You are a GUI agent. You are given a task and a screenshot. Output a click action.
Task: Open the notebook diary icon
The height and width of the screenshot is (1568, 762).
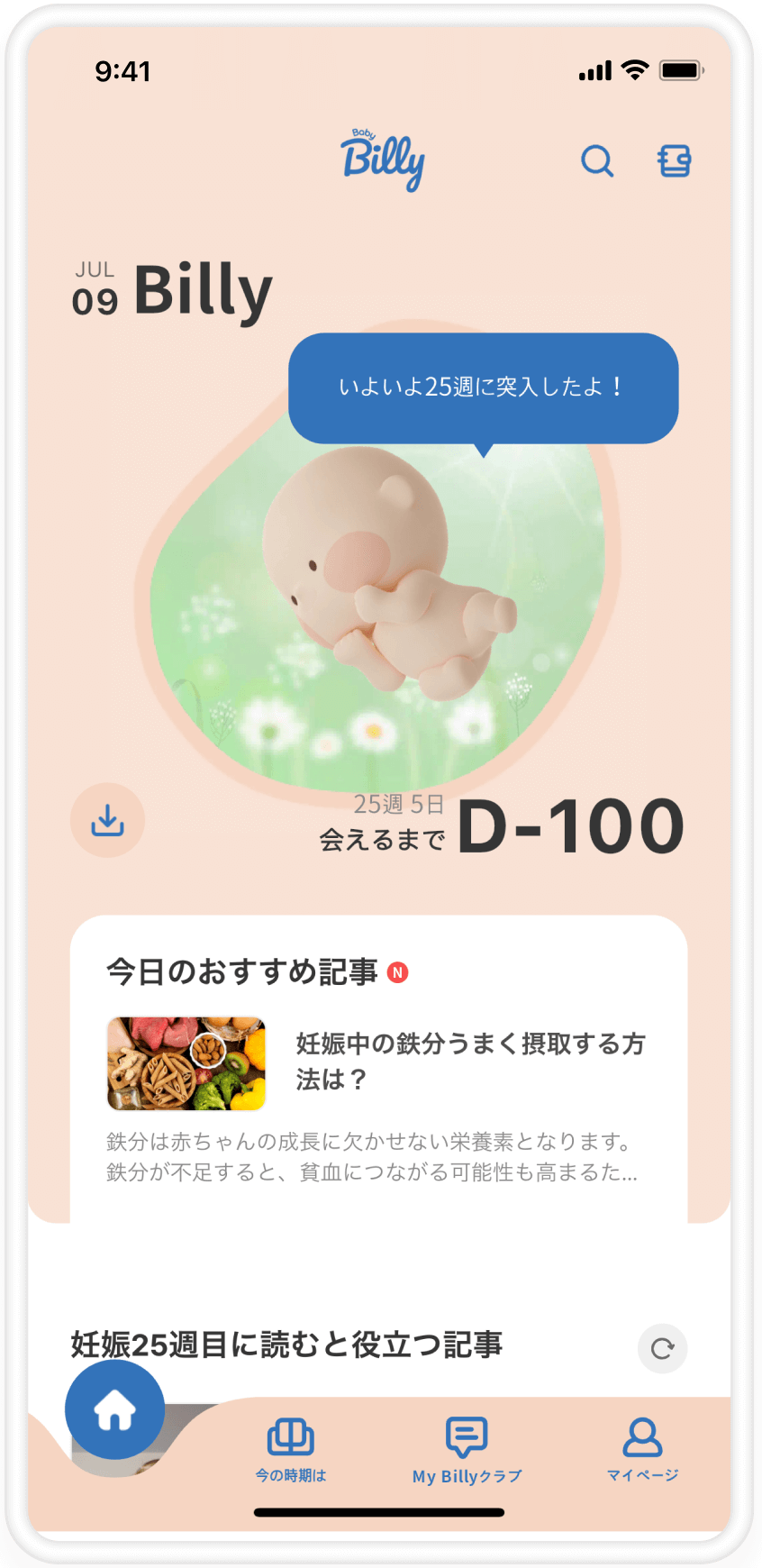[674, 161]
